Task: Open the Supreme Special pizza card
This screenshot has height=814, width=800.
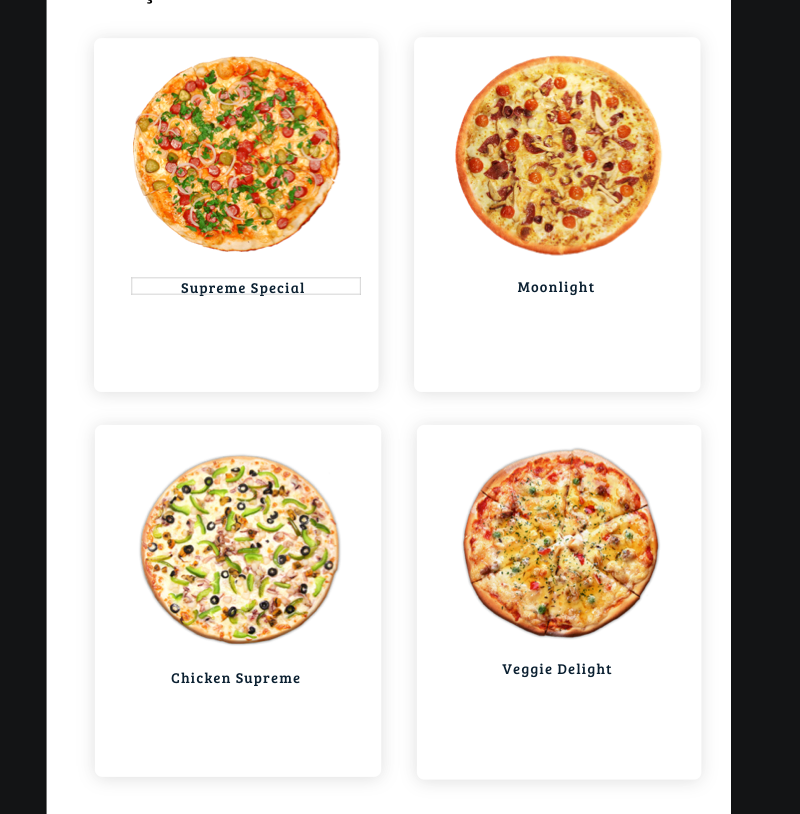Action: 236,215
